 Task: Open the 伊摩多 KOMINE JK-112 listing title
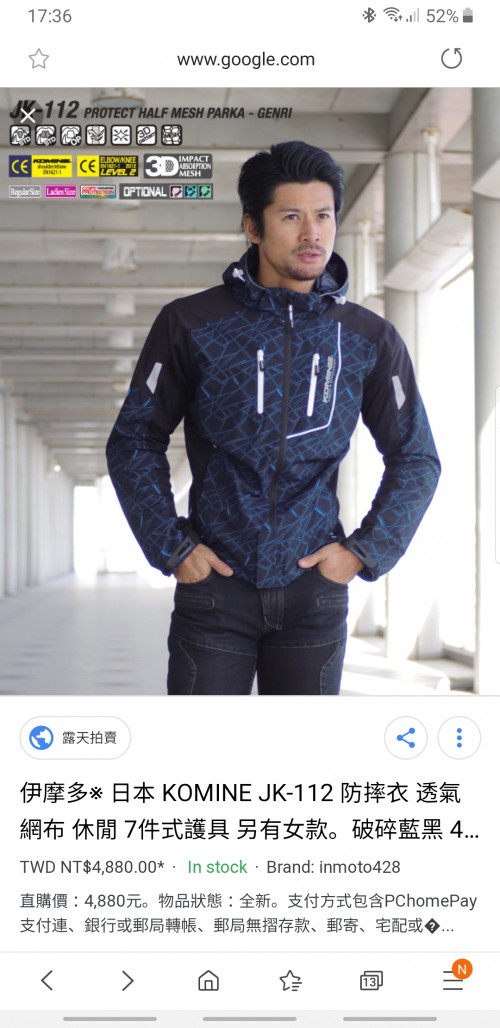[250, 812]
